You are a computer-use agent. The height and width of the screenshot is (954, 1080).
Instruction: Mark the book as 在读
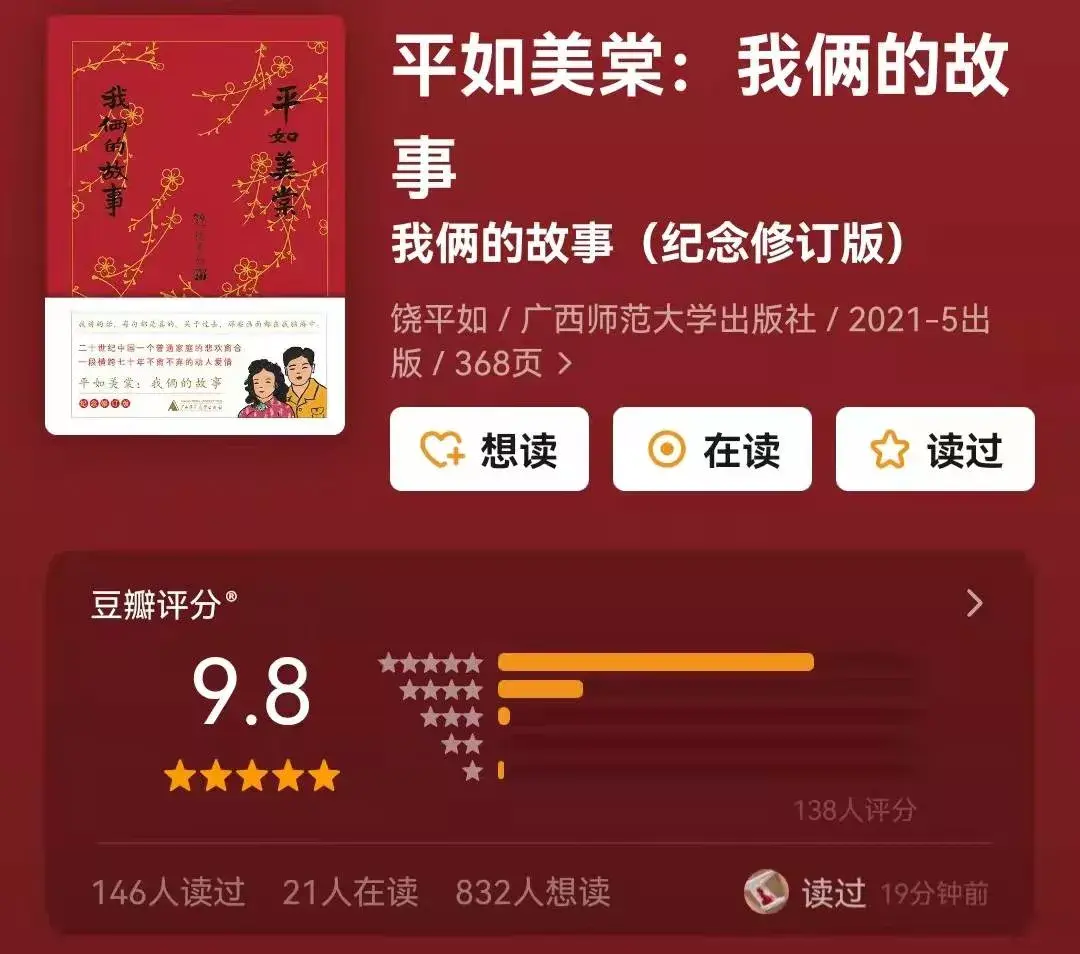coord(712,450)
